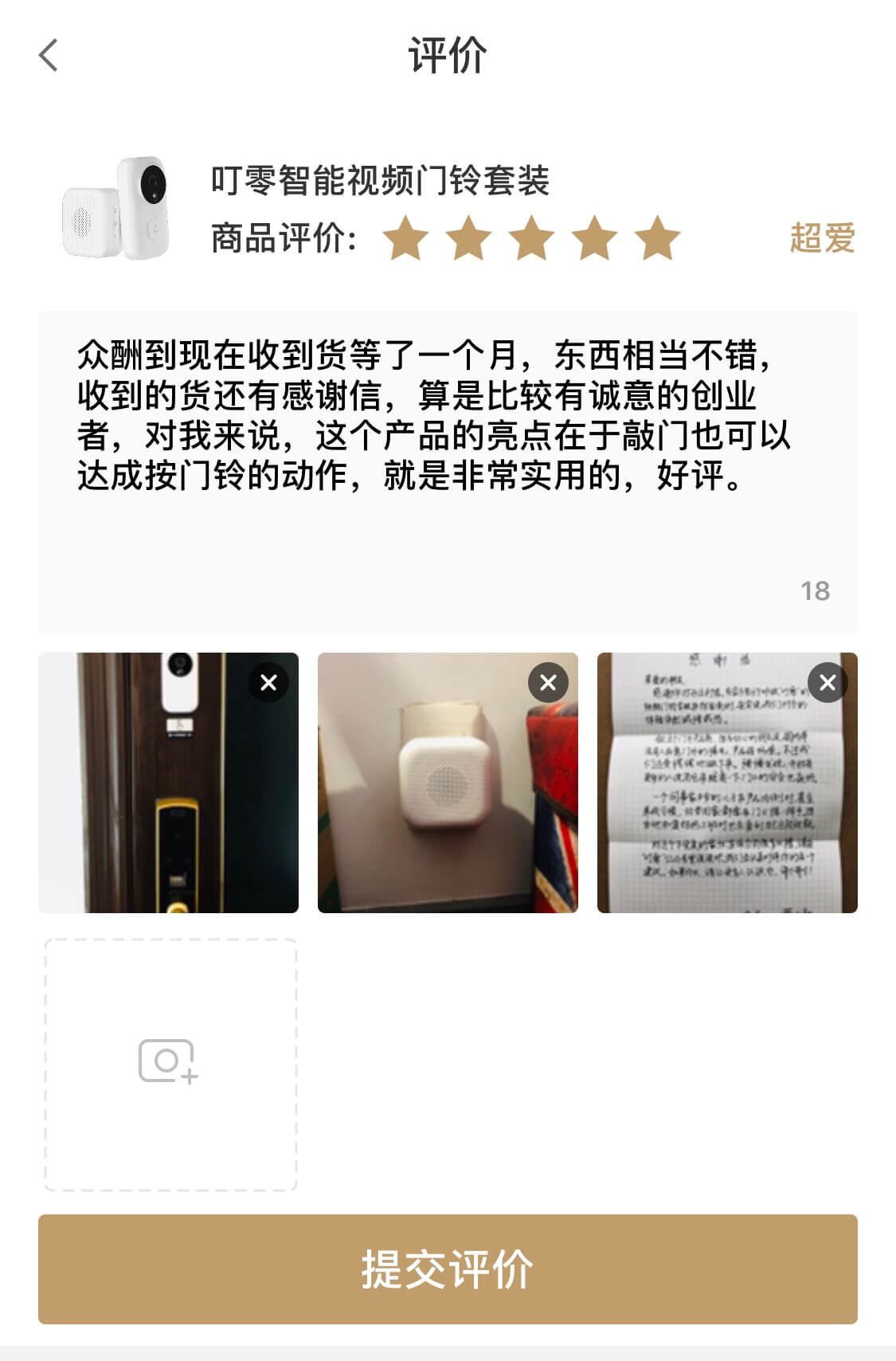Viewport: 896px width, 1361px height.
Task: Add another photo to the review
Action: (x=170, y=1064)
